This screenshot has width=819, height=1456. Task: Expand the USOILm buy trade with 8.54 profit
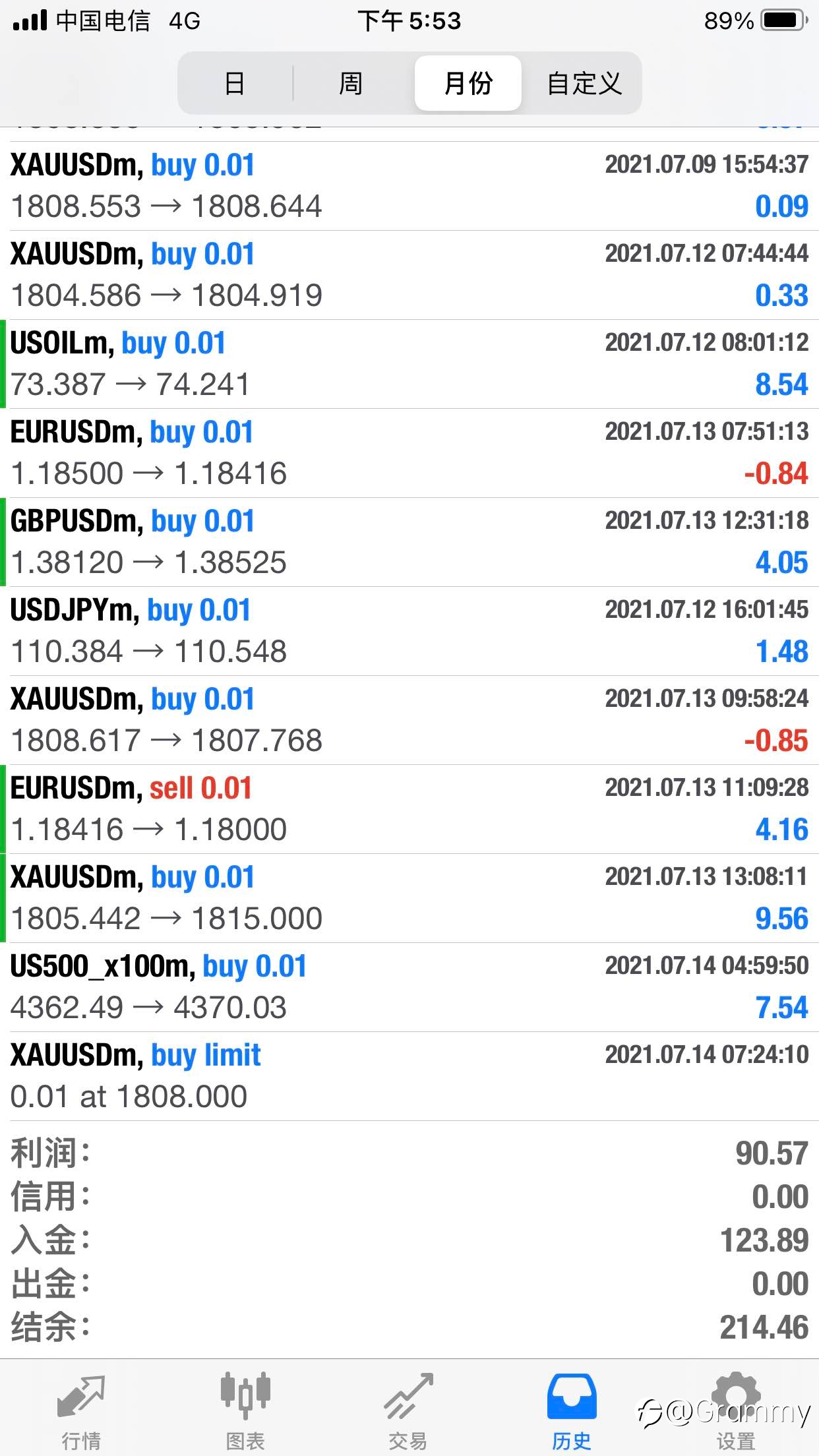tap(409, 364)
